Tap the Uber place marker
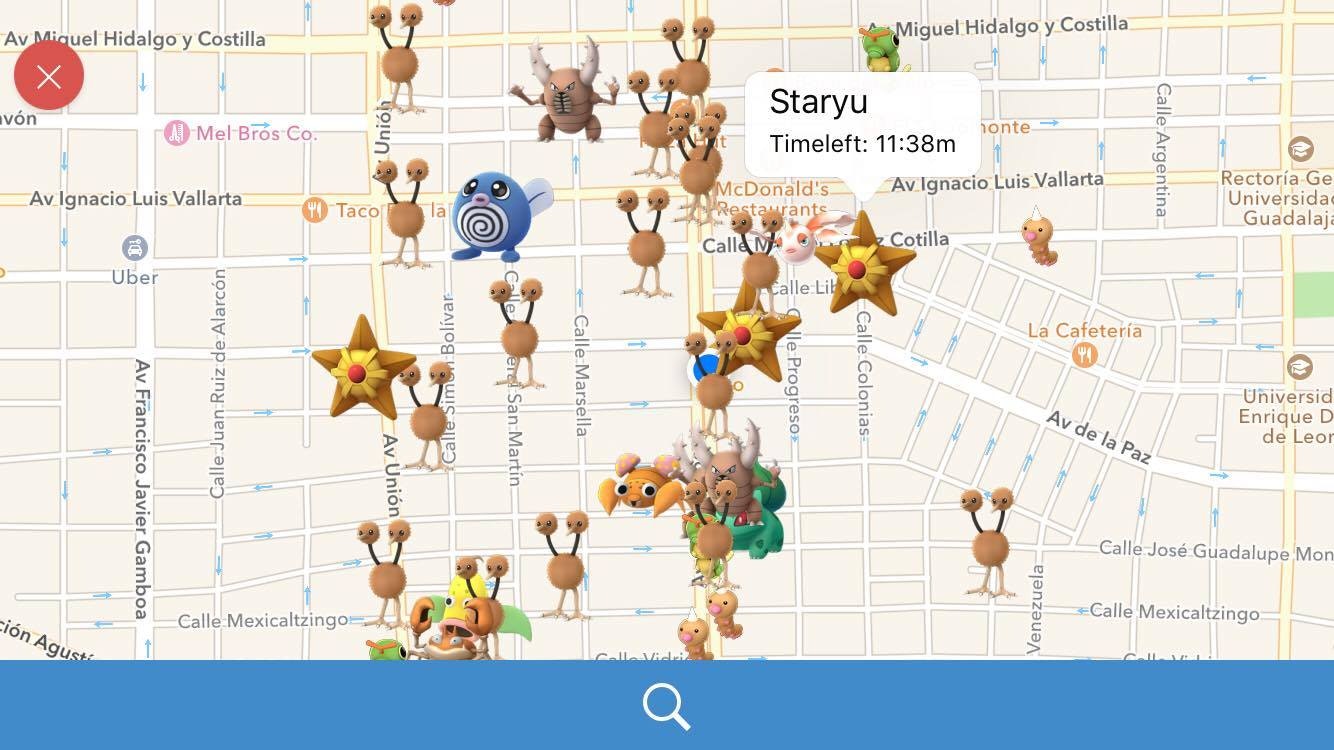This screenshot has width=1334, height=750. tap(134, 248)
